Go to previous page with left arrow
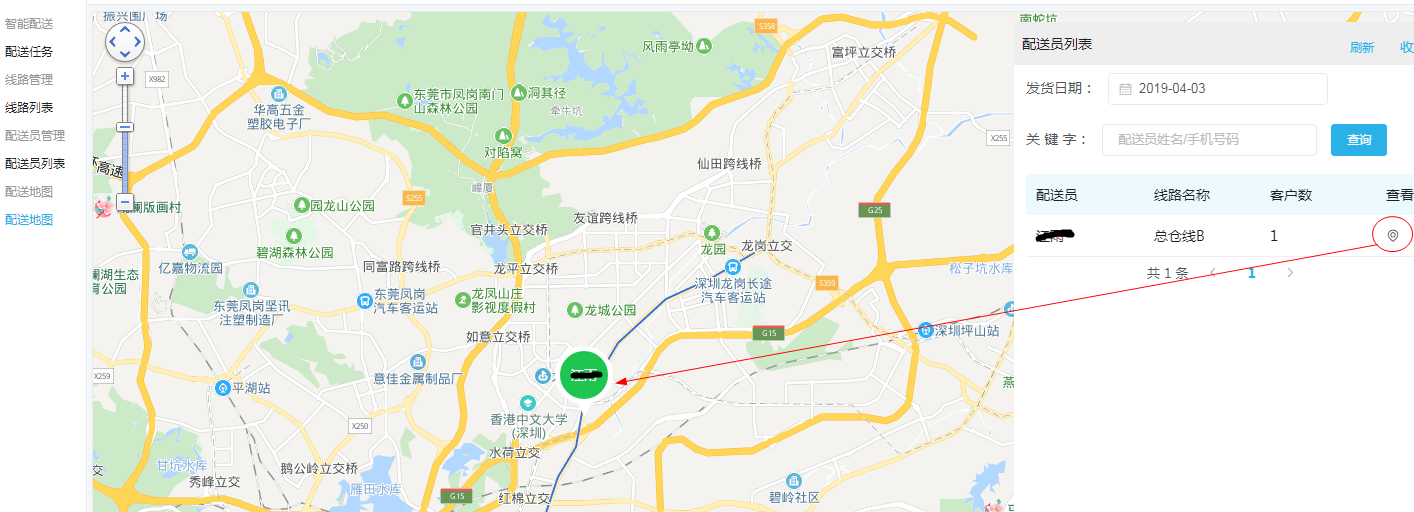 [1212, 272]
